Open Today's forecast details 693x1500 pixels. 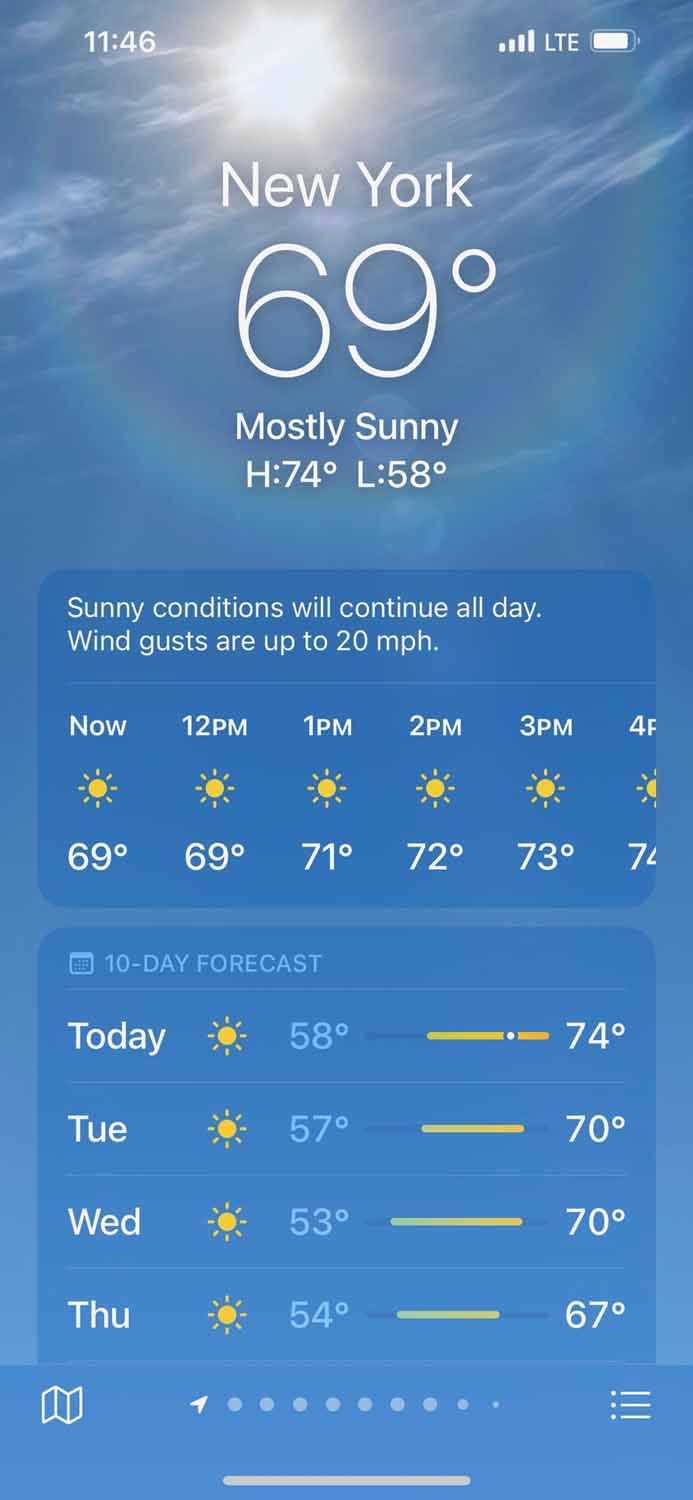pyautogui.click(x=346, y=1036)
